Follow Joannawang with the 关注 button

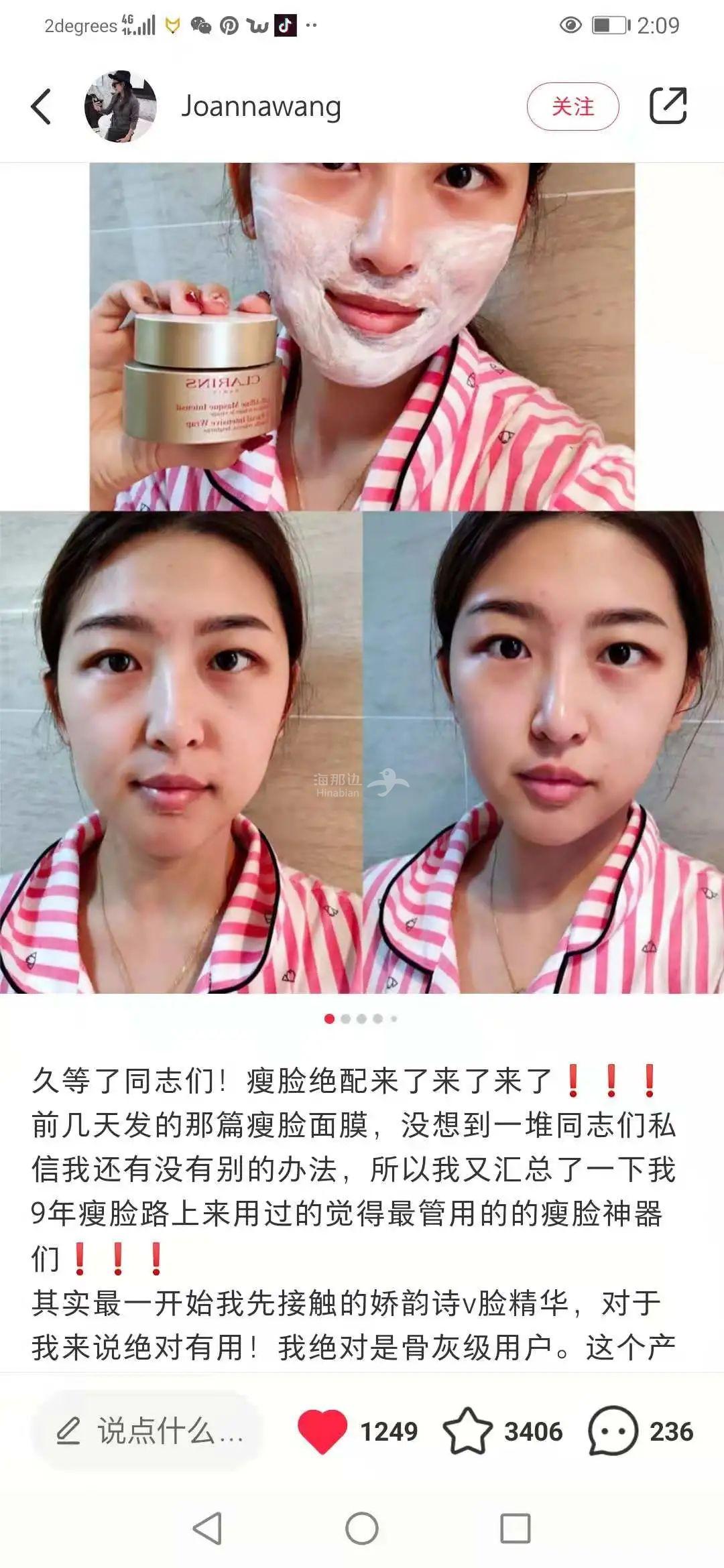tap(572, 107)
